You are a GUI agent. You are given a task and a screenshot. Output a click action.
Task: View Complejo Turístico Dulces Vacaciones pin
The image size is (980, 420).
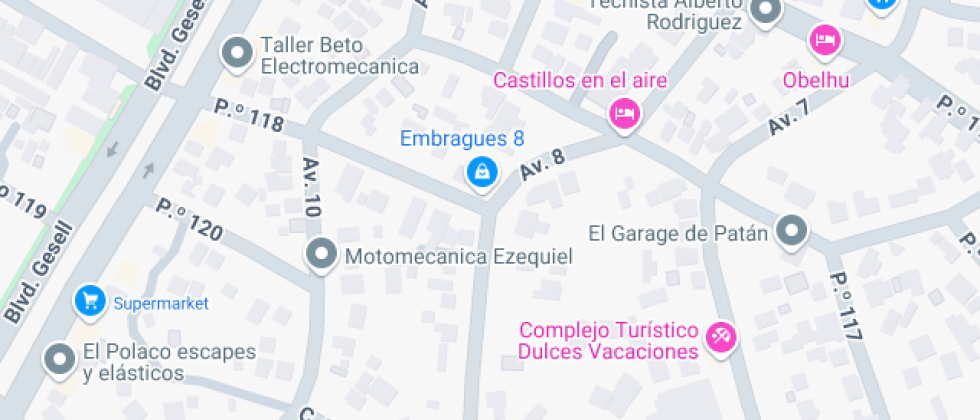coord(720,337)
